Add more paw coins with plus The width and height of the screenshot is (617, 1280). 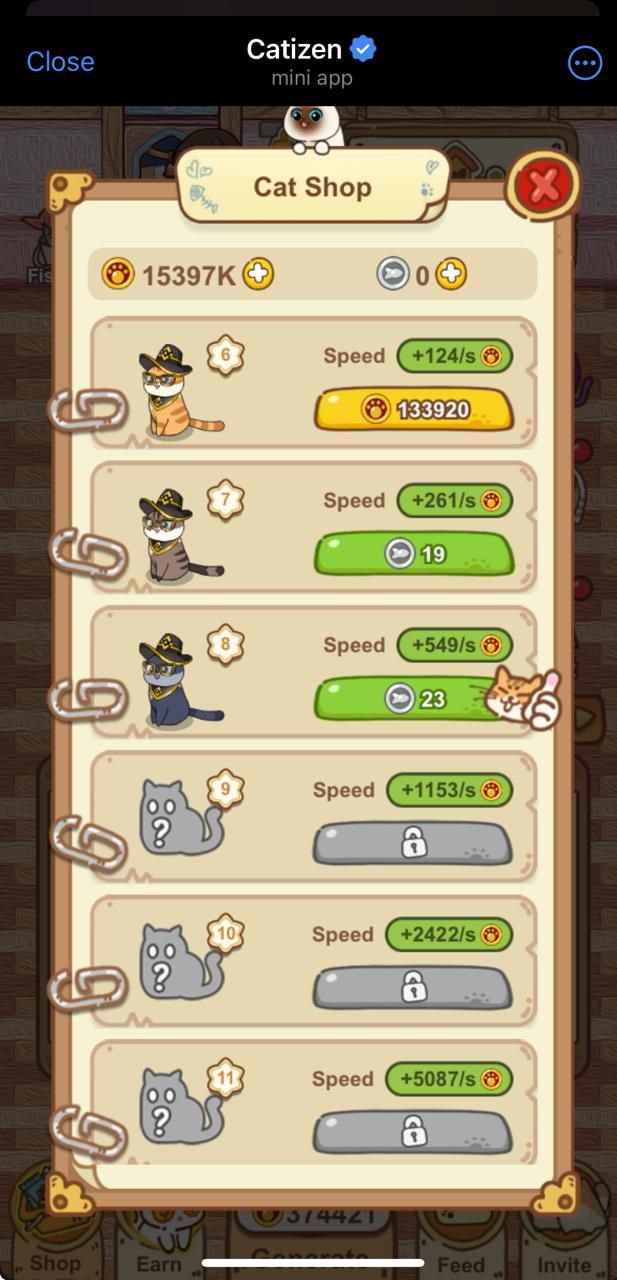[x=259, y=274]
